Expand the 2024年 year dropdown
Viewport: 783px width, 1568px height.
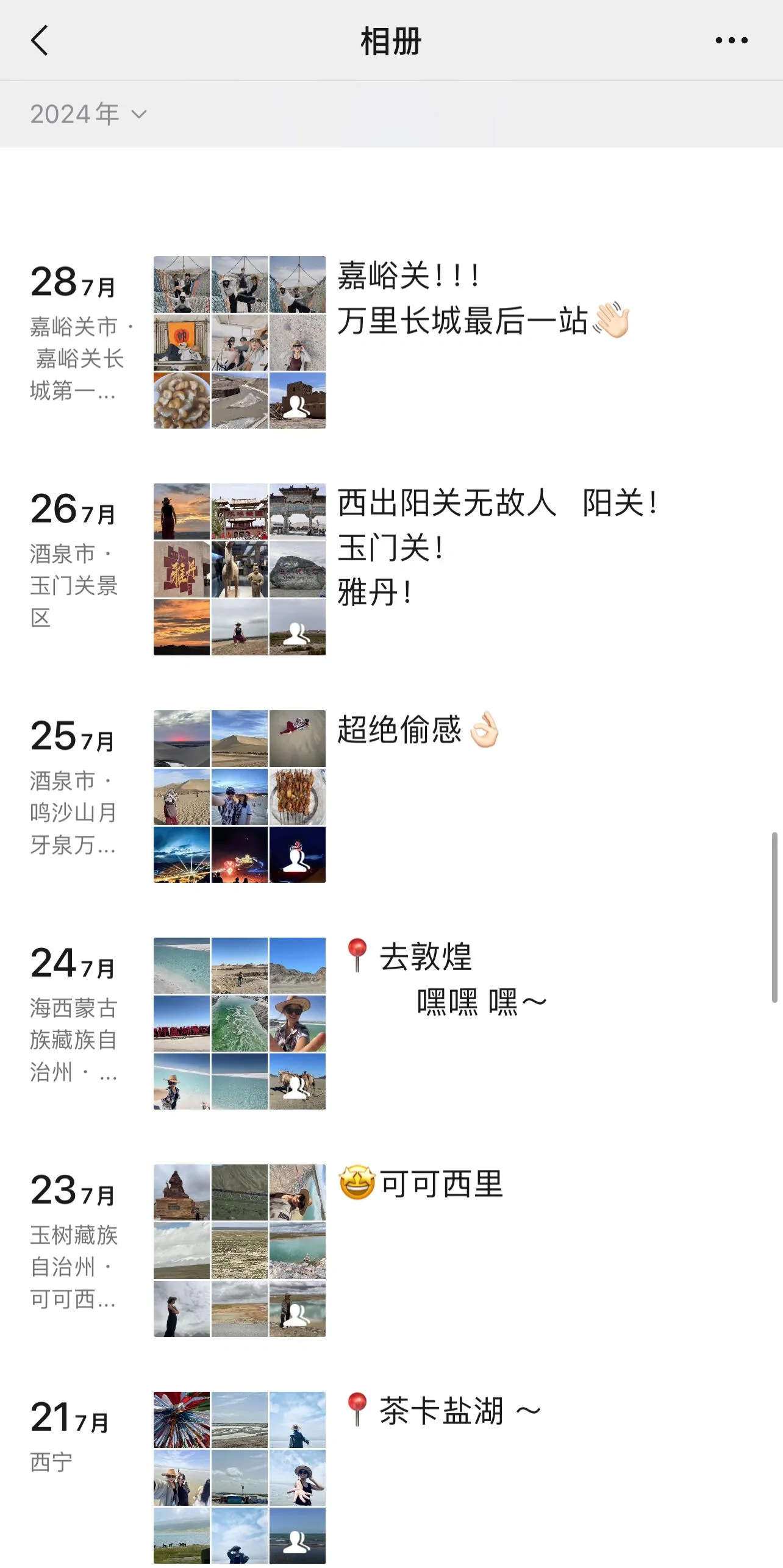pos(88,114)
